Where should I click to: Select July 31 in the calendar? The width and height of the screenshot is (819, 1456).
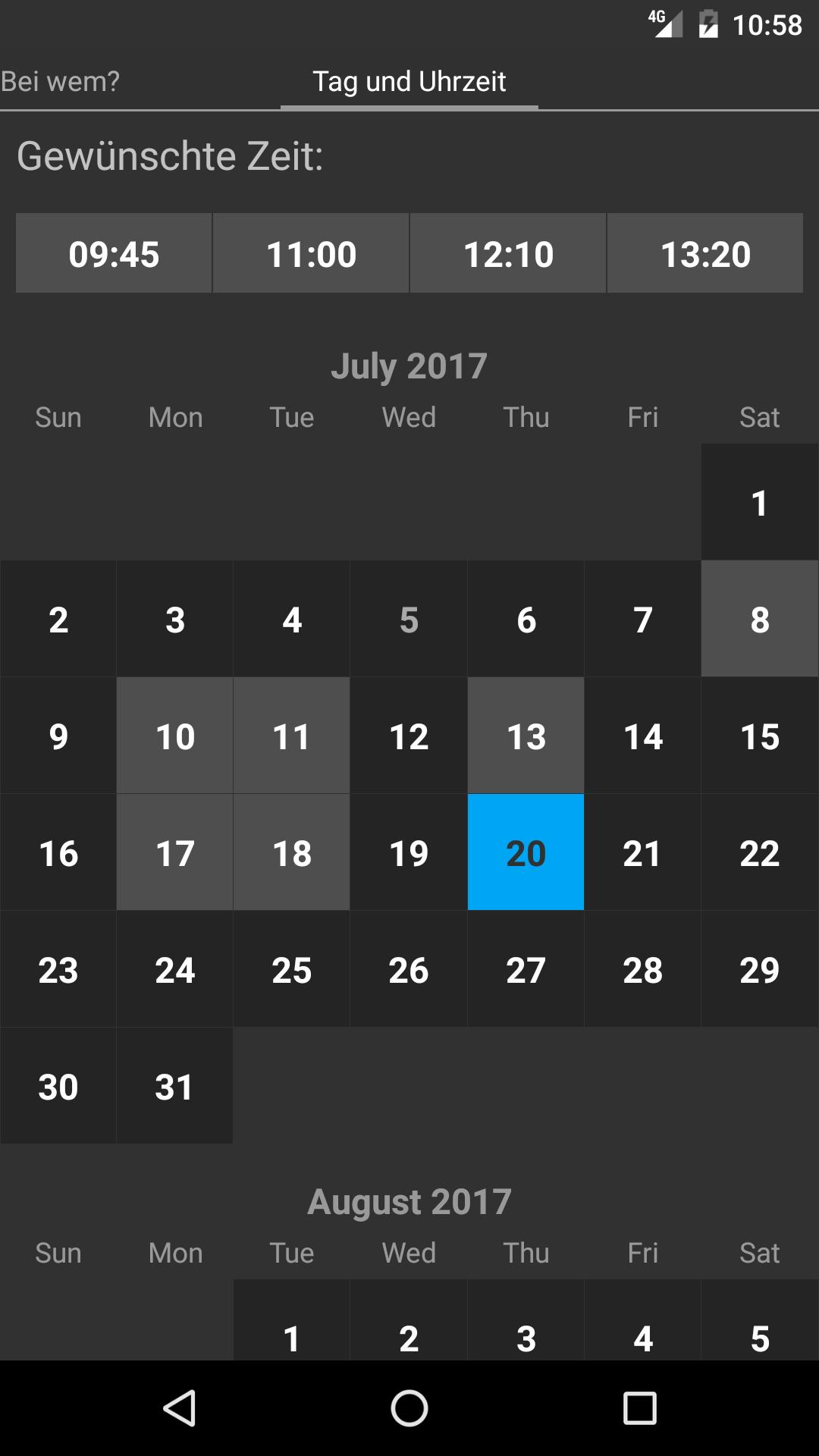175,1087
